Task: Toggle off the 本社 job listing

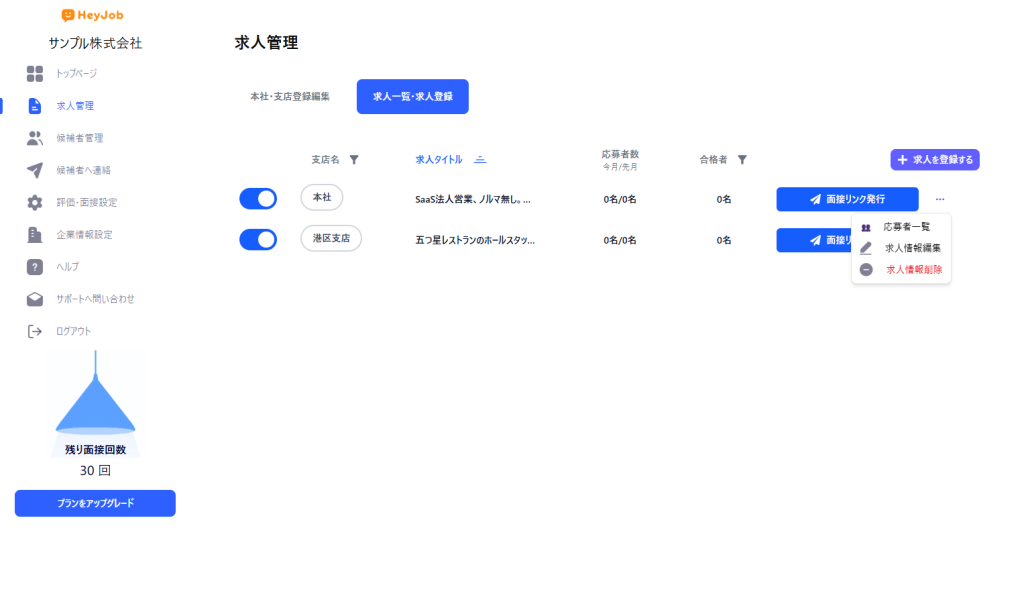Action: 258,199
